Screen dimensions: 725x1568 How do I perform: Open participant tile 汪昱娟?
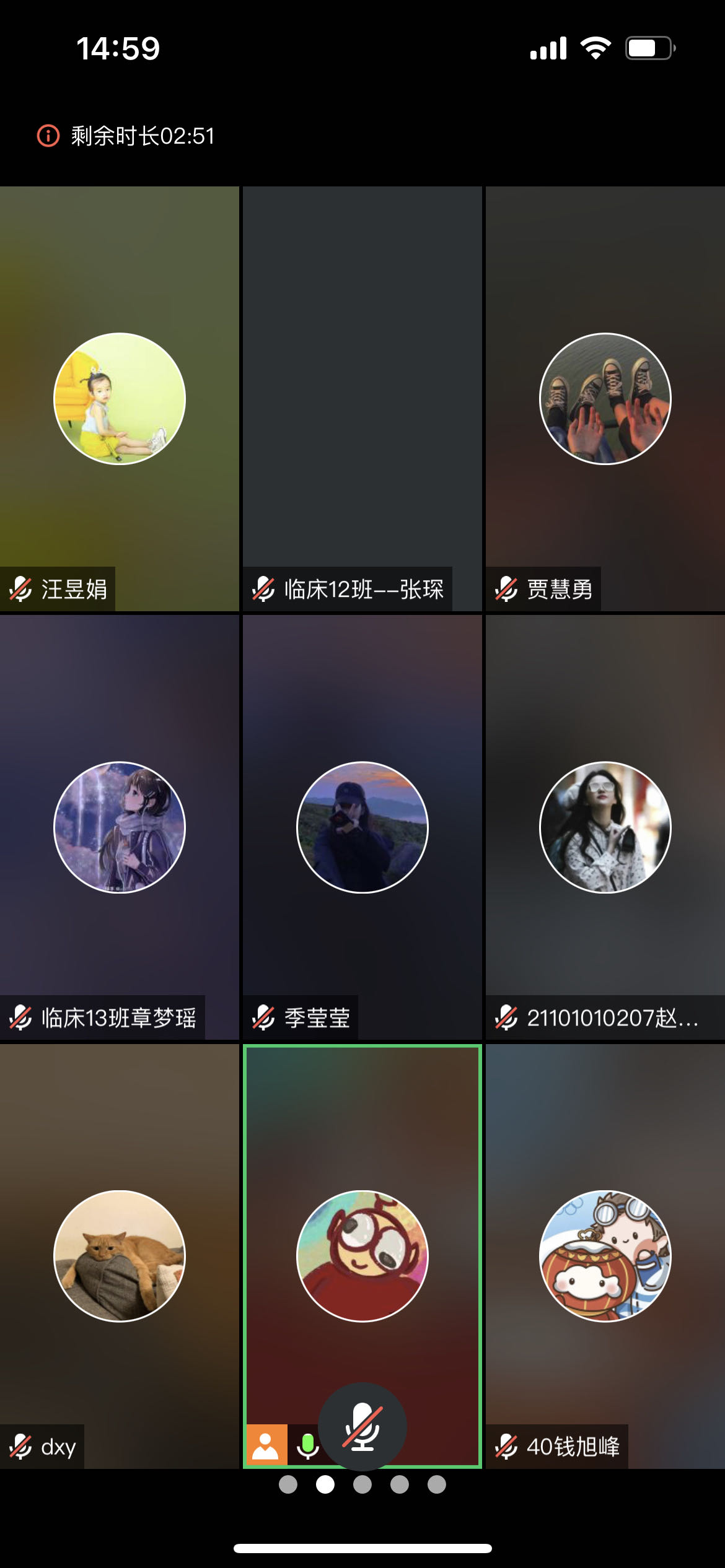coord(119,399)
